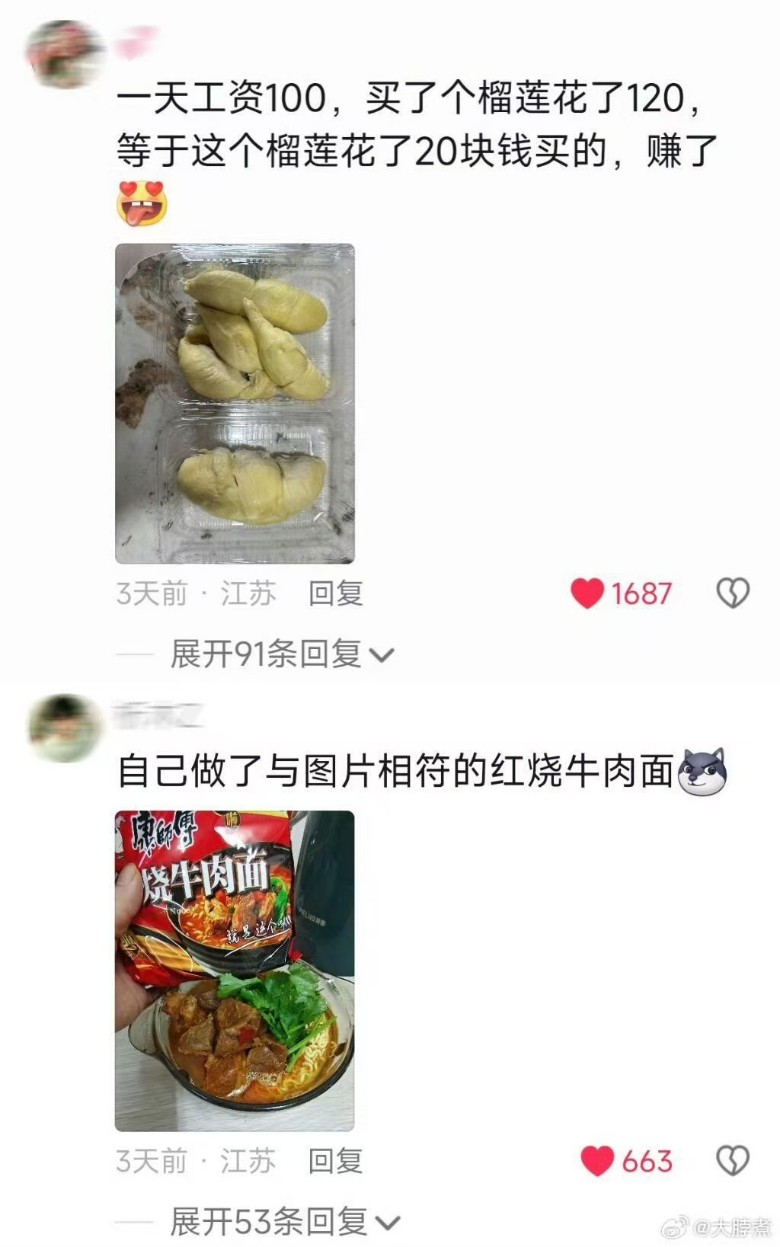Viewport: 780px width, 1247px height.
Task: Expand the 91 replies
Action: tap(282, 655)
